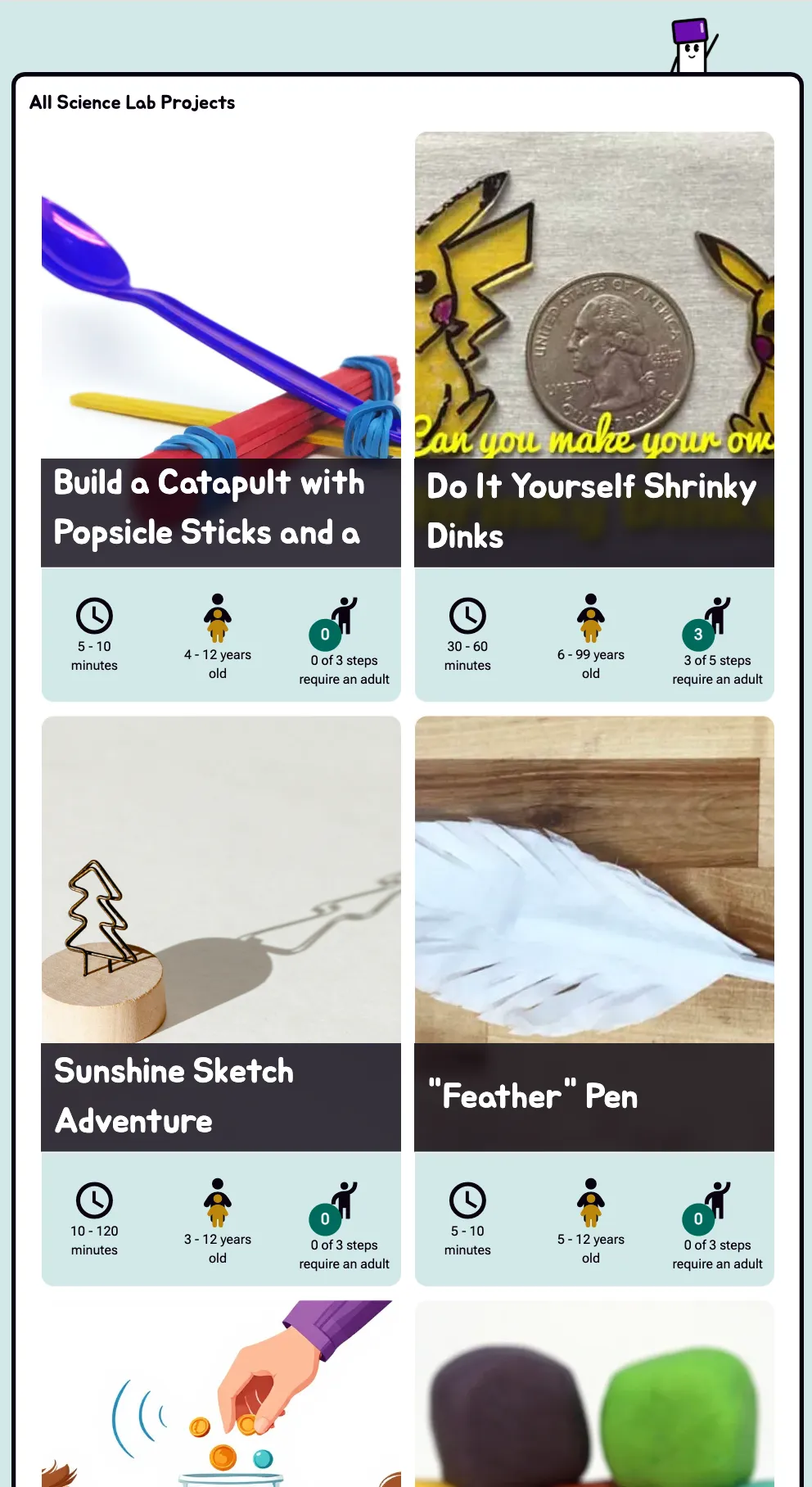Open the Build a Catapult with Popsicle Sticks project

click(221, 509)
